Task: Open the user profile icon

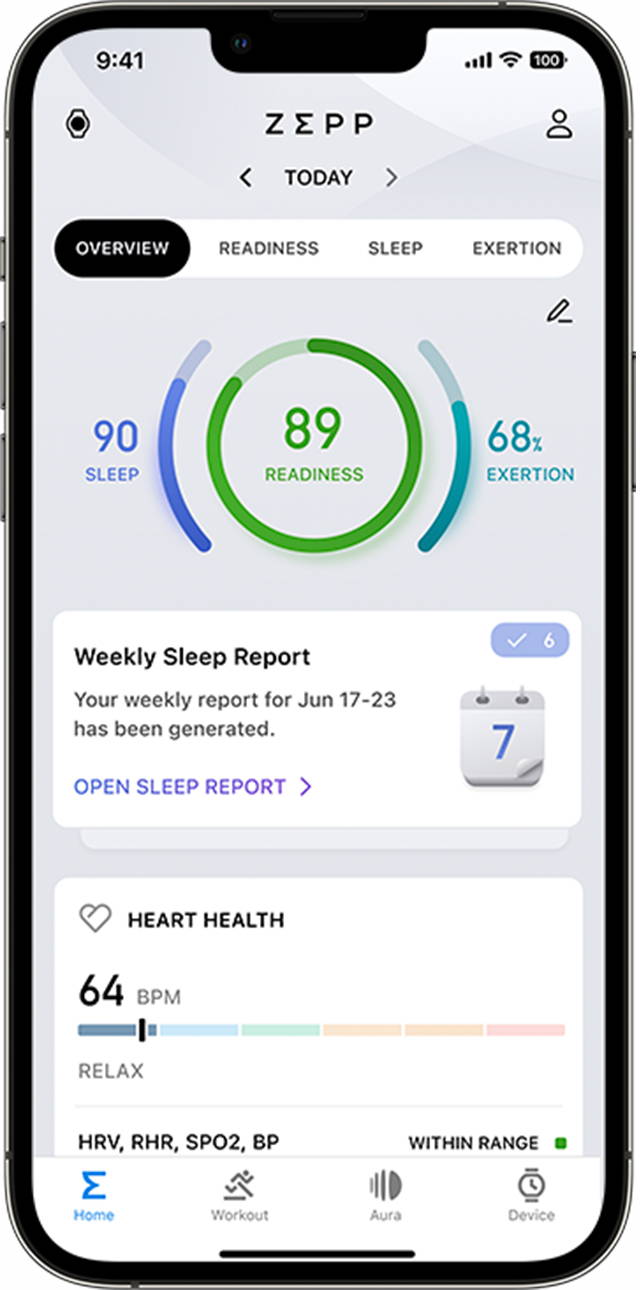Action: click(558, 124)
